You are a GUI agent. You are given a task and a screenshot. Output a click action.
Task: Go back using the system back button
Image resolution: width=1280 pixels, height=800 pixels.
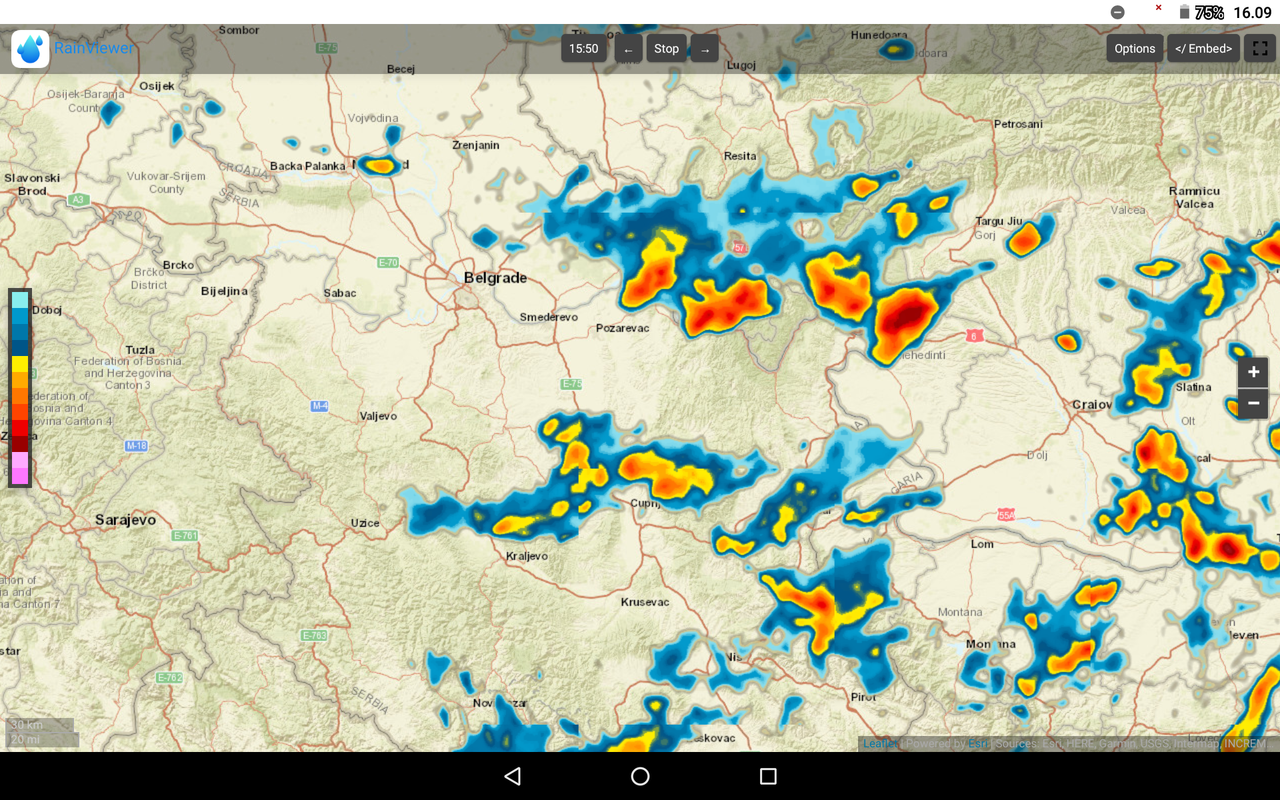pos(512,776)
